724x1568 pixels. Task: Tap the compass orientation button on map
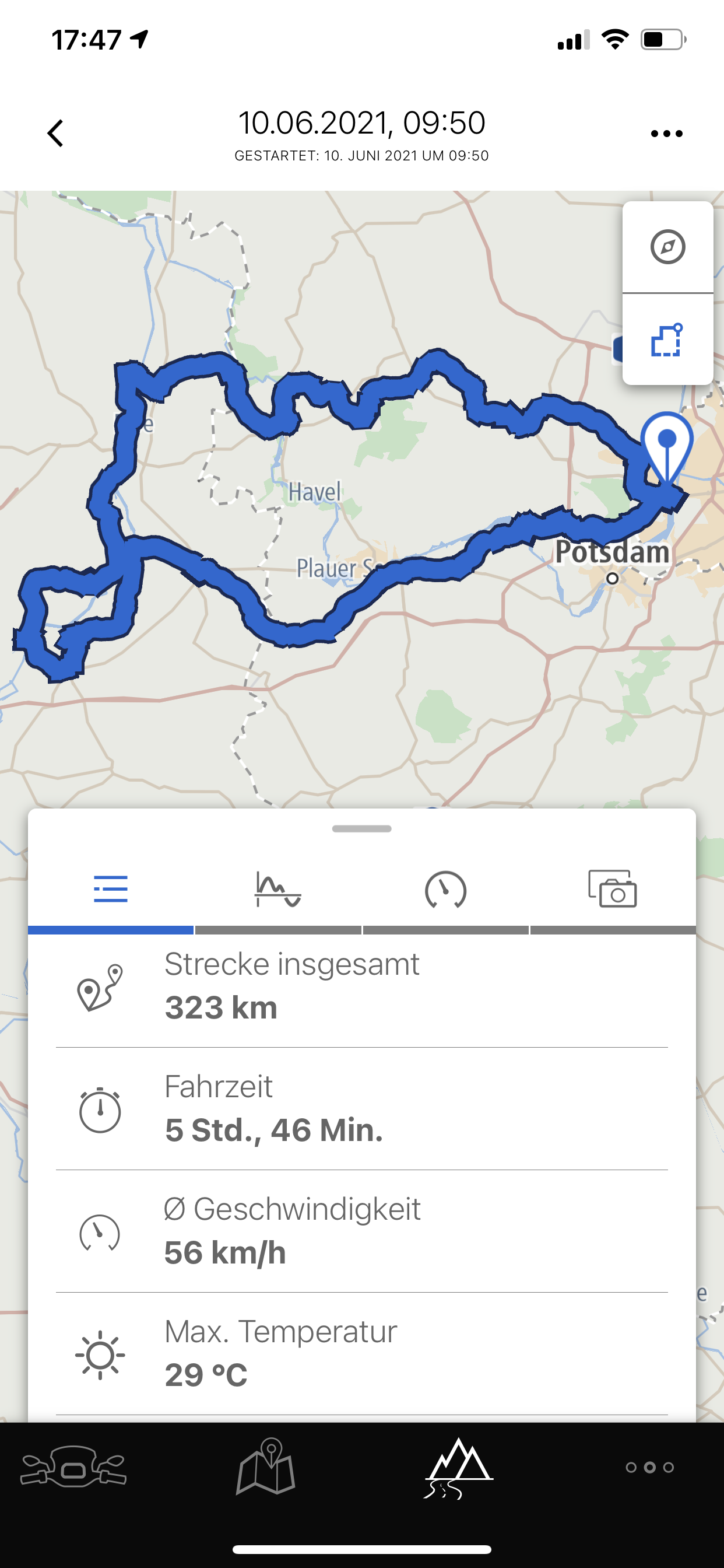[x=667, y=247]
